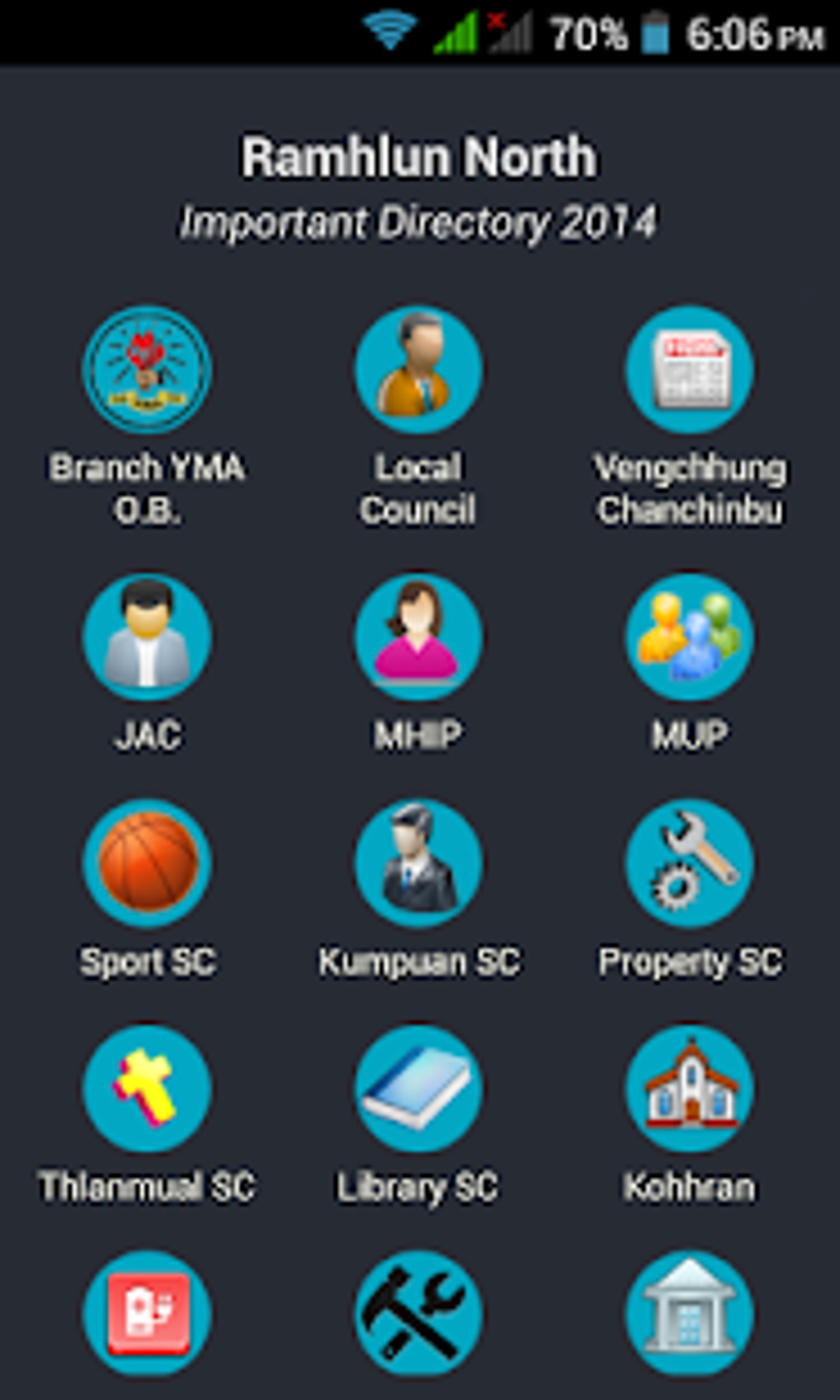Open the Local Council section
Viewport: 840px width, 1400px height.
coord(418,370)
